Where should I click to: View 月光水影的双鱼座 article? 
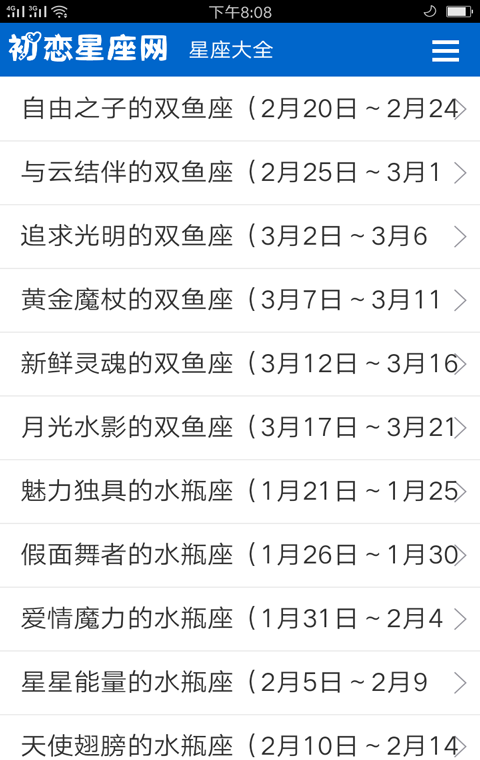coord(240,428)
